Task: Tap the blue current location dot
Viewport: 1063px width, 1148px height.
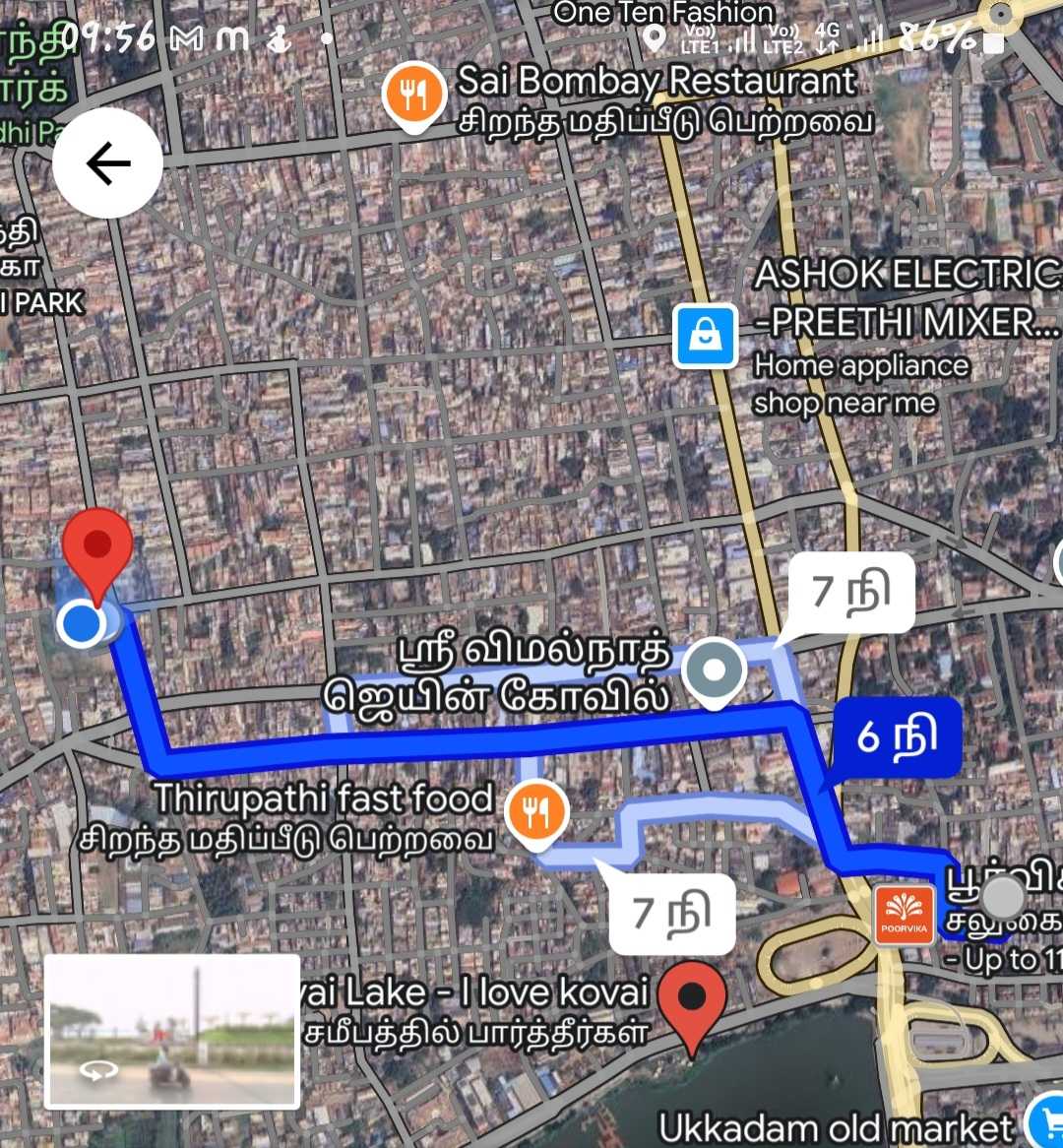Action: tap(81, 623)
